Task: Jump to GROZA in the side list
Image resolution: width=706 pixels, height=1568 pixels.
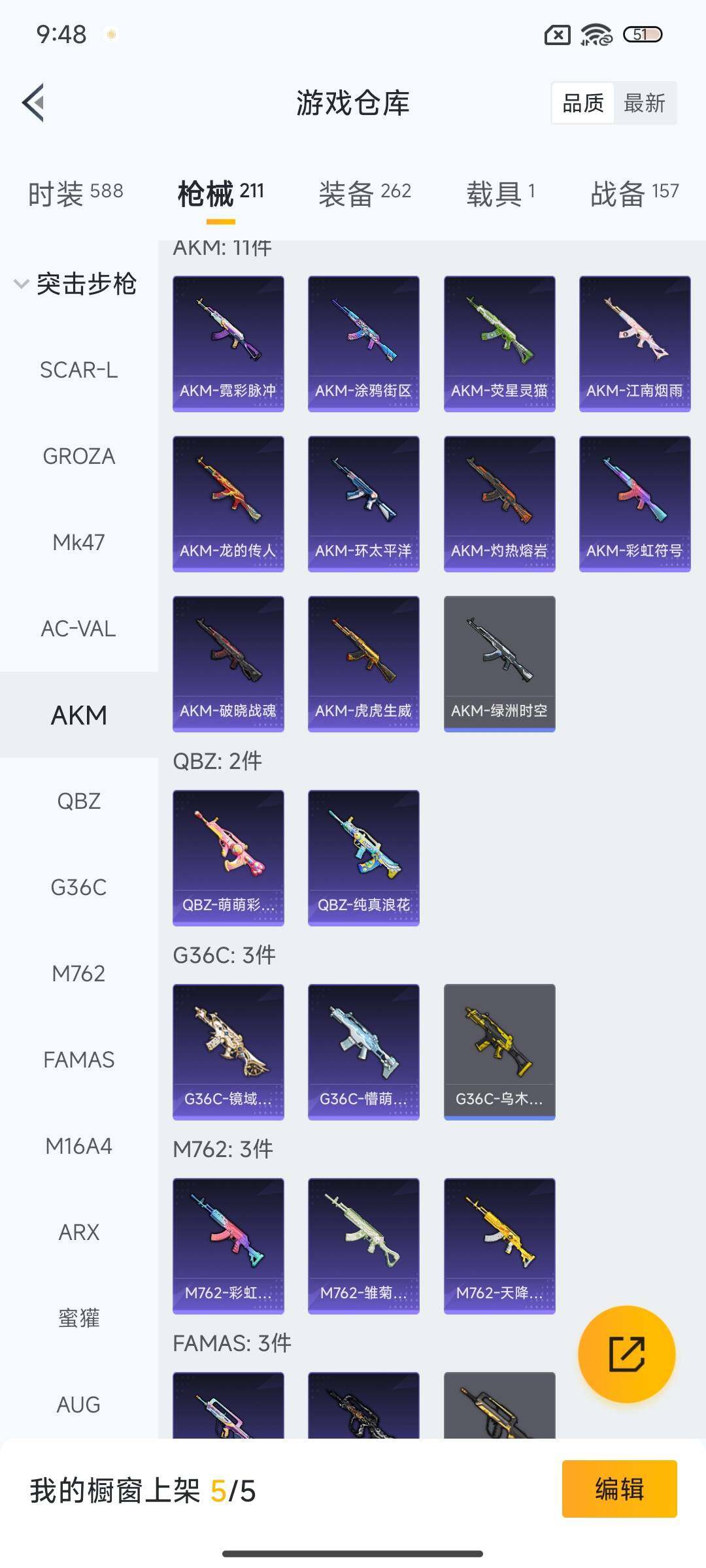Action: (78, 456)
